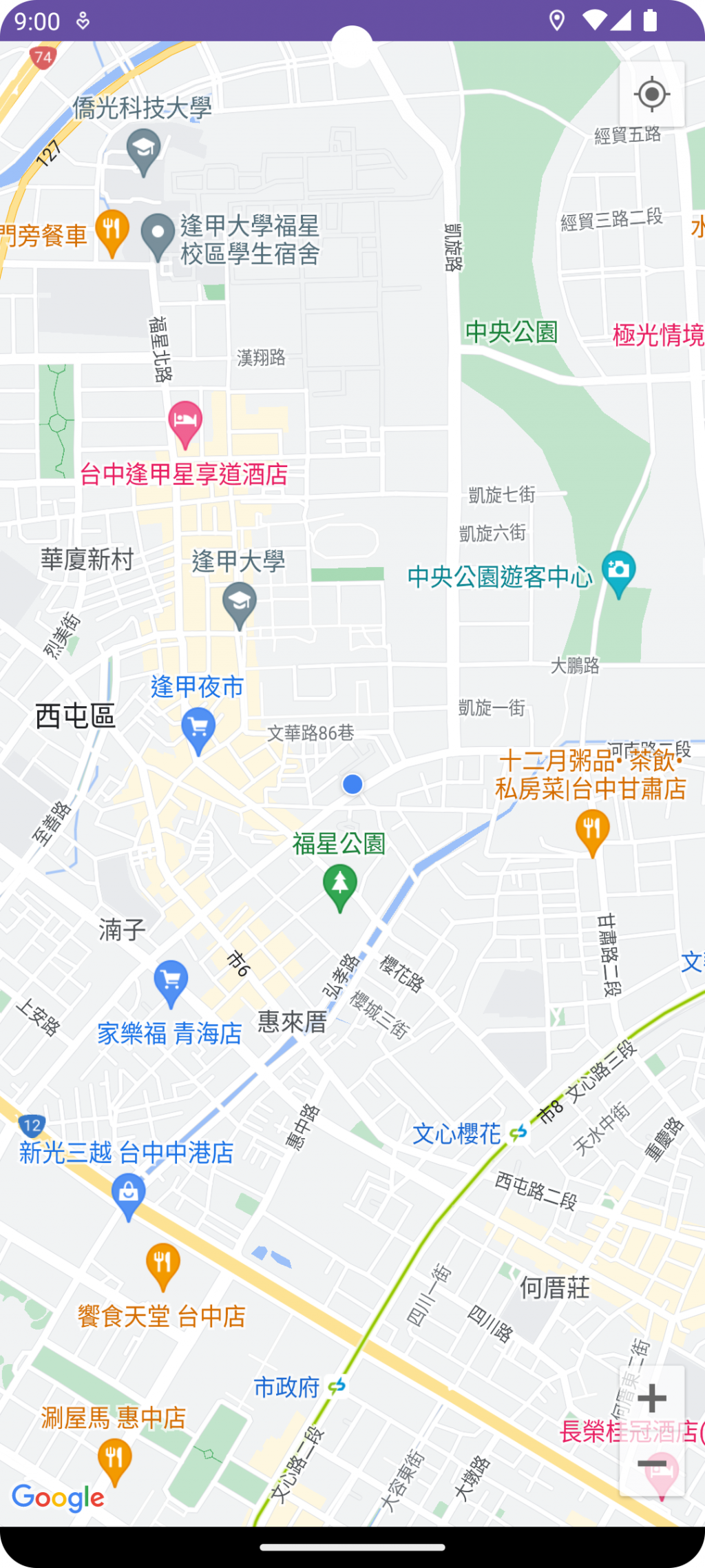Open the 福星公園 park marker
Screen dimensions: 705x1568
tap(340, 887)
